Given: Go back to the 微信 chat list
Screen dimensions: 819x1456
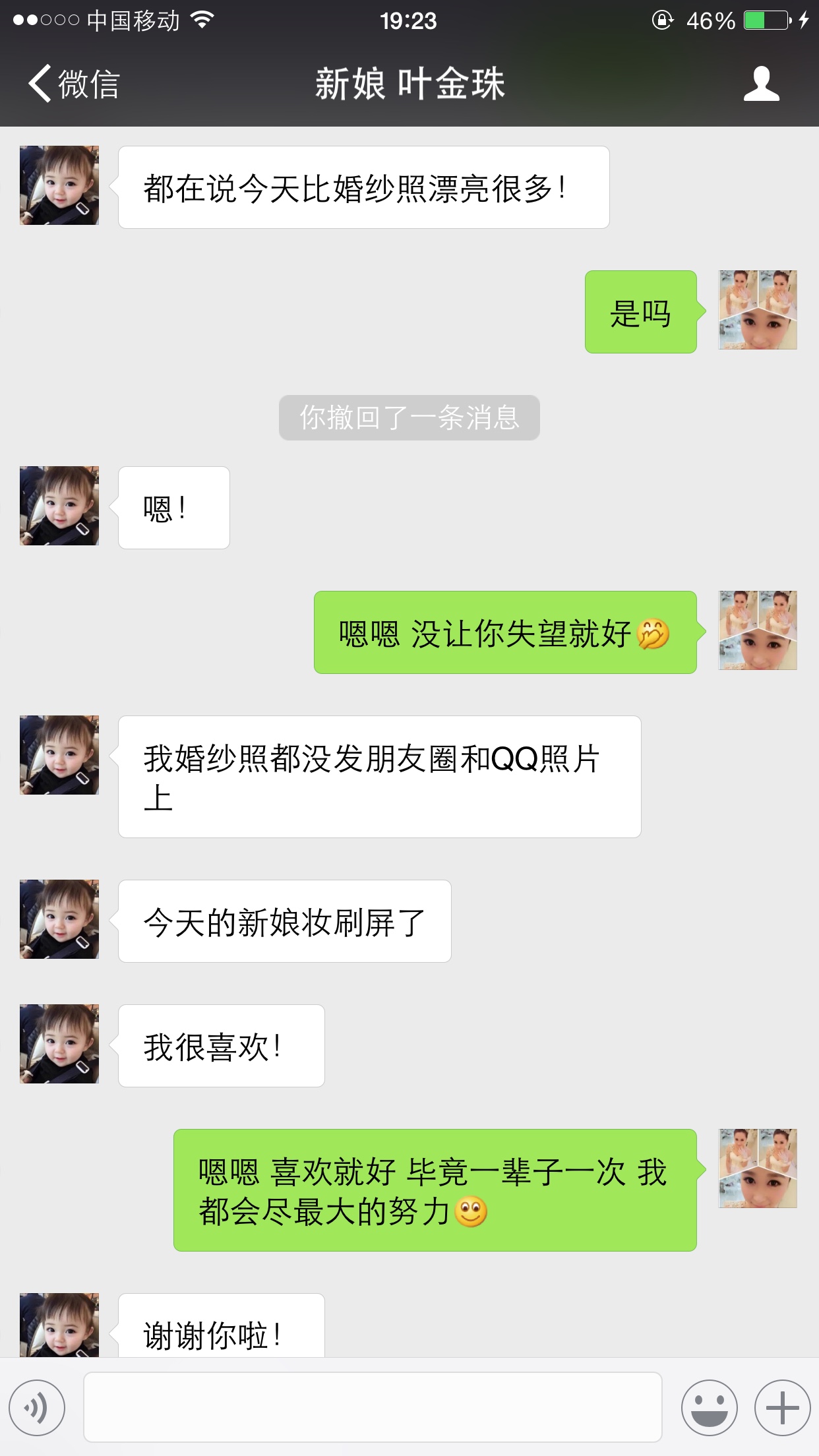Looking at the screenshot, I should (73, 84).
